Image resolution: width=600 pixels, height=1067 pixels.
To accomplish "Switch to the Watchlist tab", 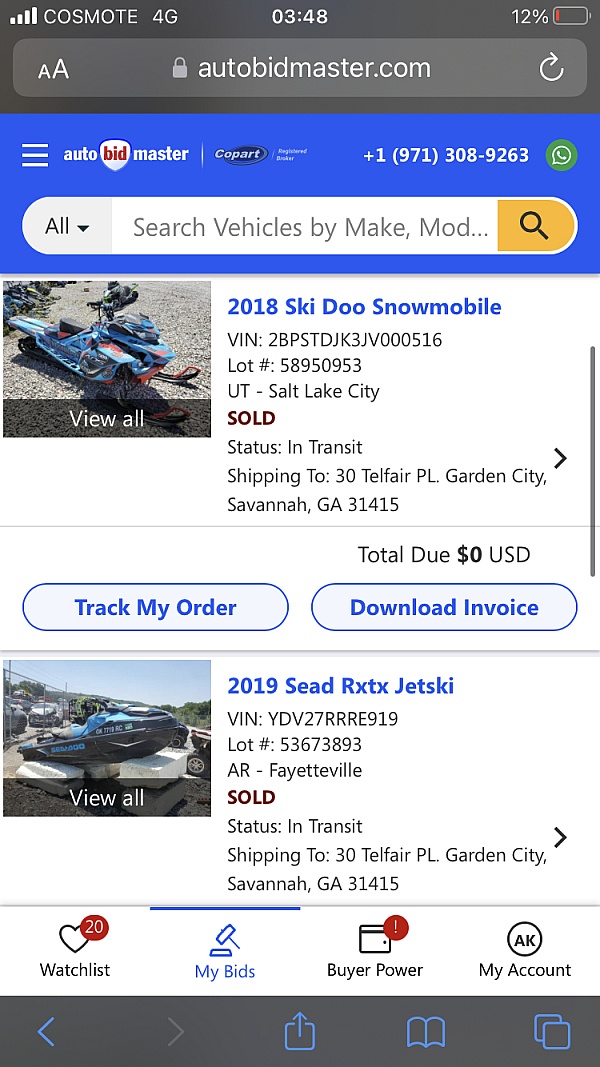I will 75,950.
